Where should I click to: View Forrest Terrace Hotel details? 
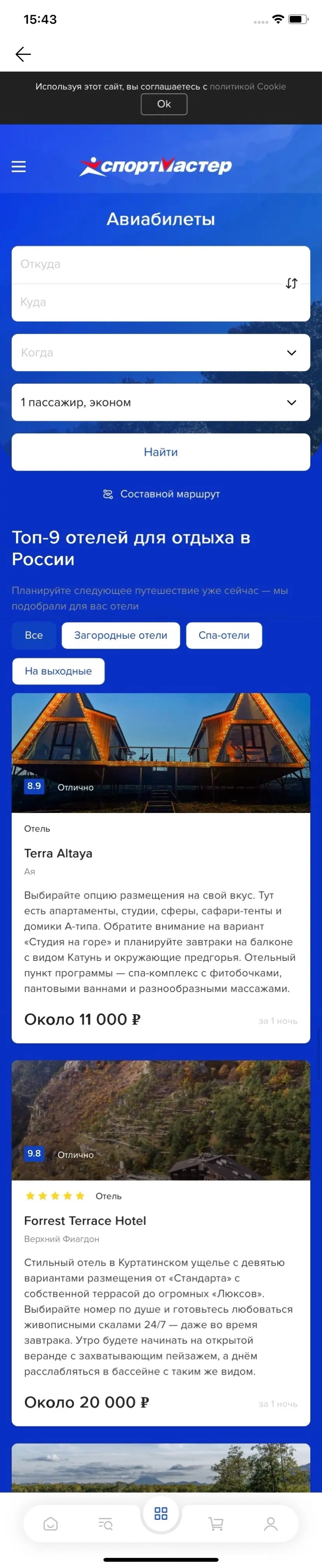[85, 1221]
